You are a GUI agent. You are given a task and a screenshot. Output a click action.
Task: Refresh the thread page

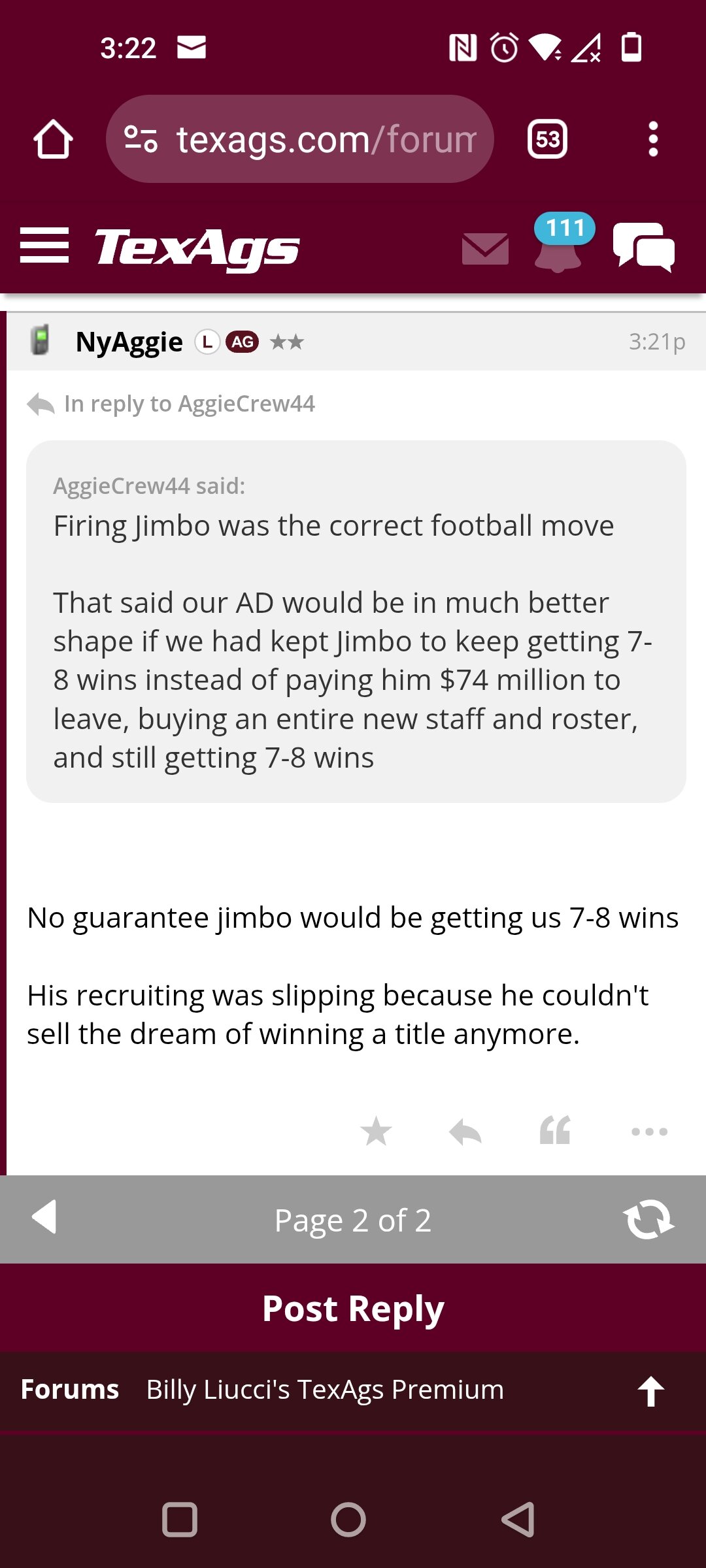tap(648, 1219)
